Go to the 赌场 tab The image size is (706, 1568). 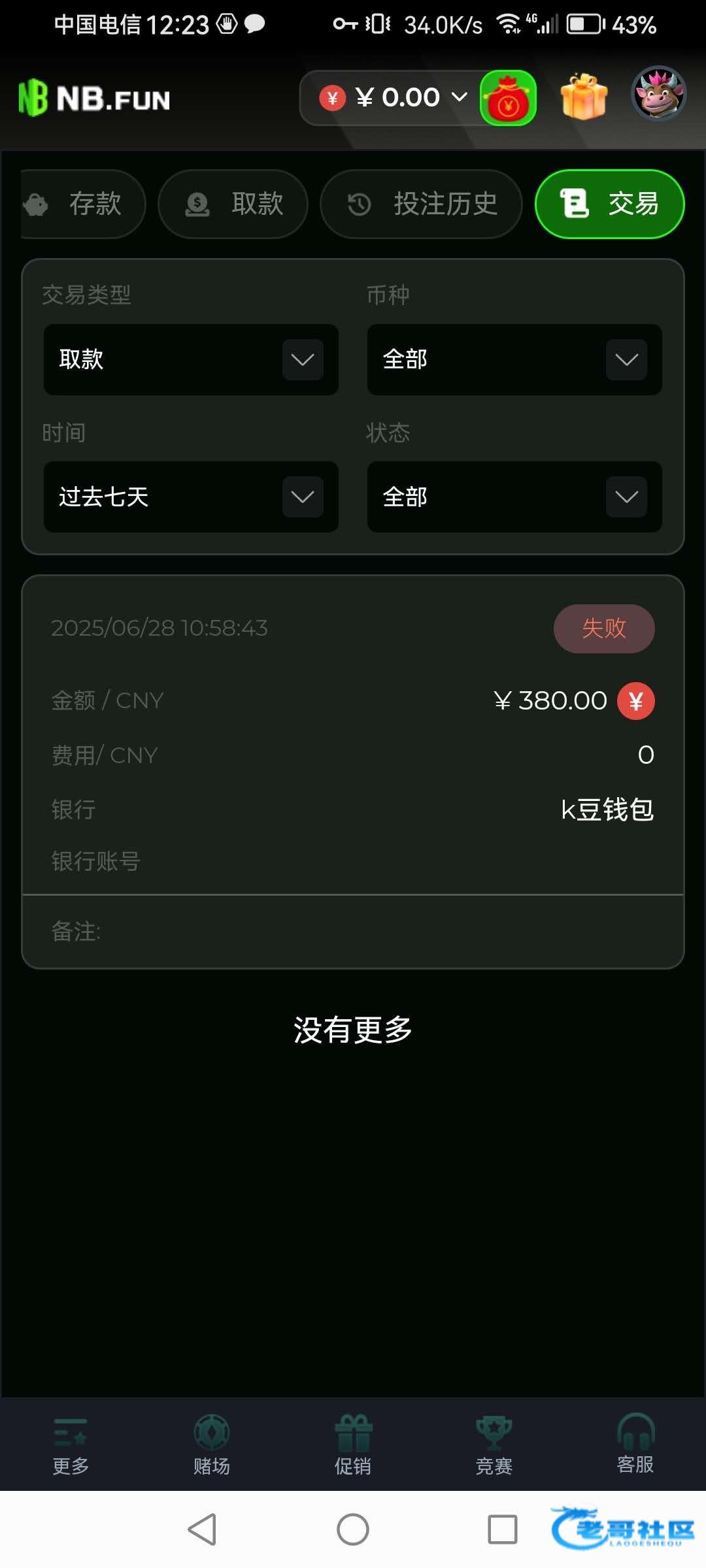tap(212, 1445)
